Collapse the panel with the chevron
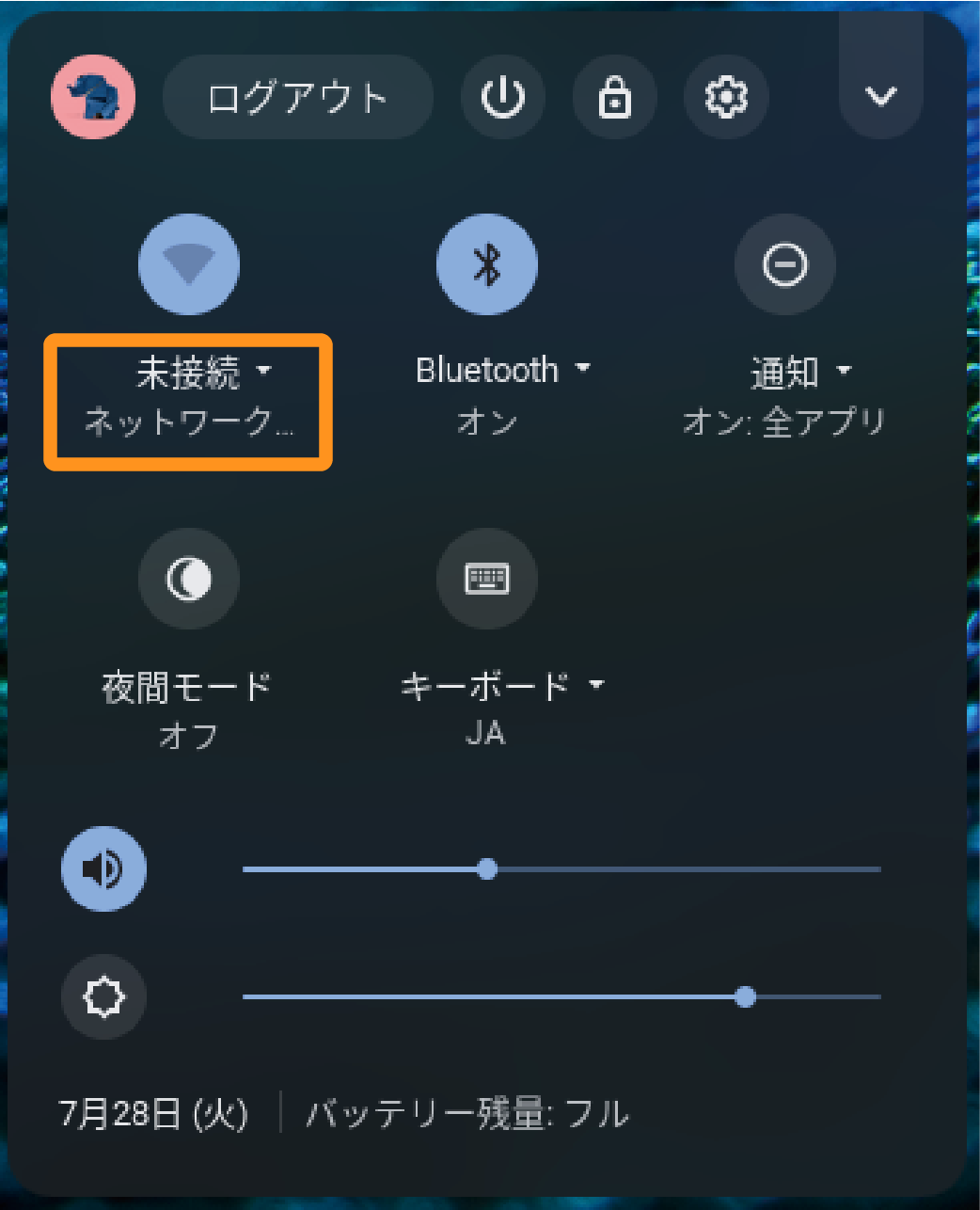 tap(880, 96)
